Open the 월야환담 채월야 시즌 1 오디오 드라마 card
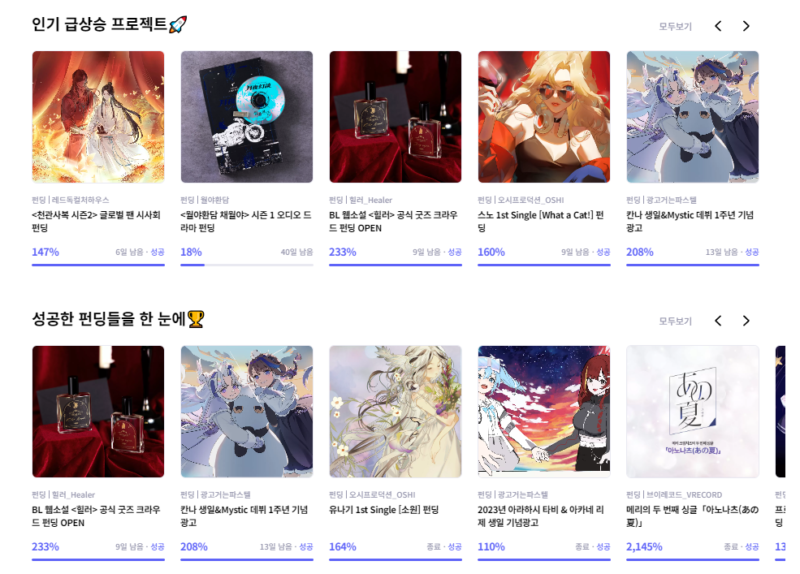Screen dimensions: 800x574 coord(246,117)
